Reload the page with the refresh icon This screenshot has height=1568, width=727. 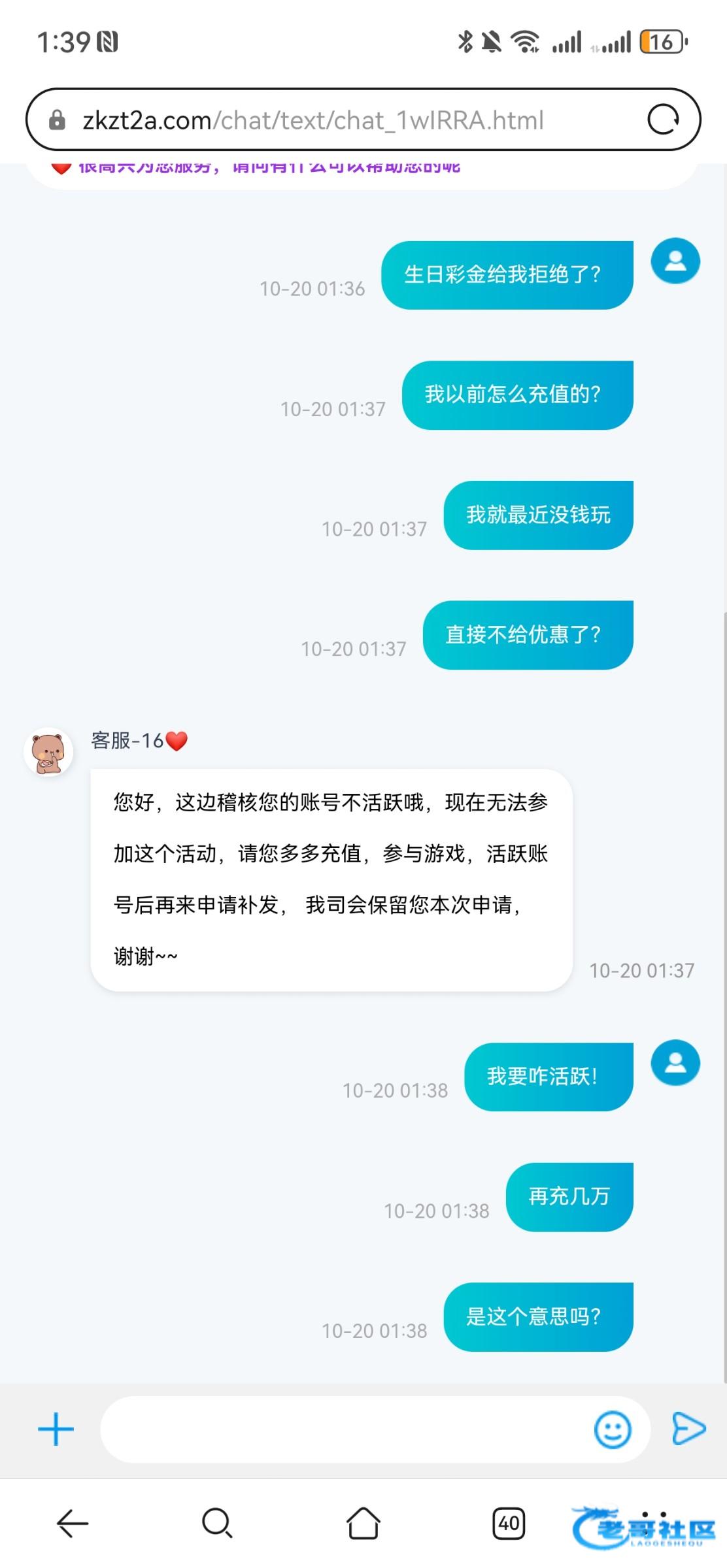pyautogui.click(x=663, y=120)
